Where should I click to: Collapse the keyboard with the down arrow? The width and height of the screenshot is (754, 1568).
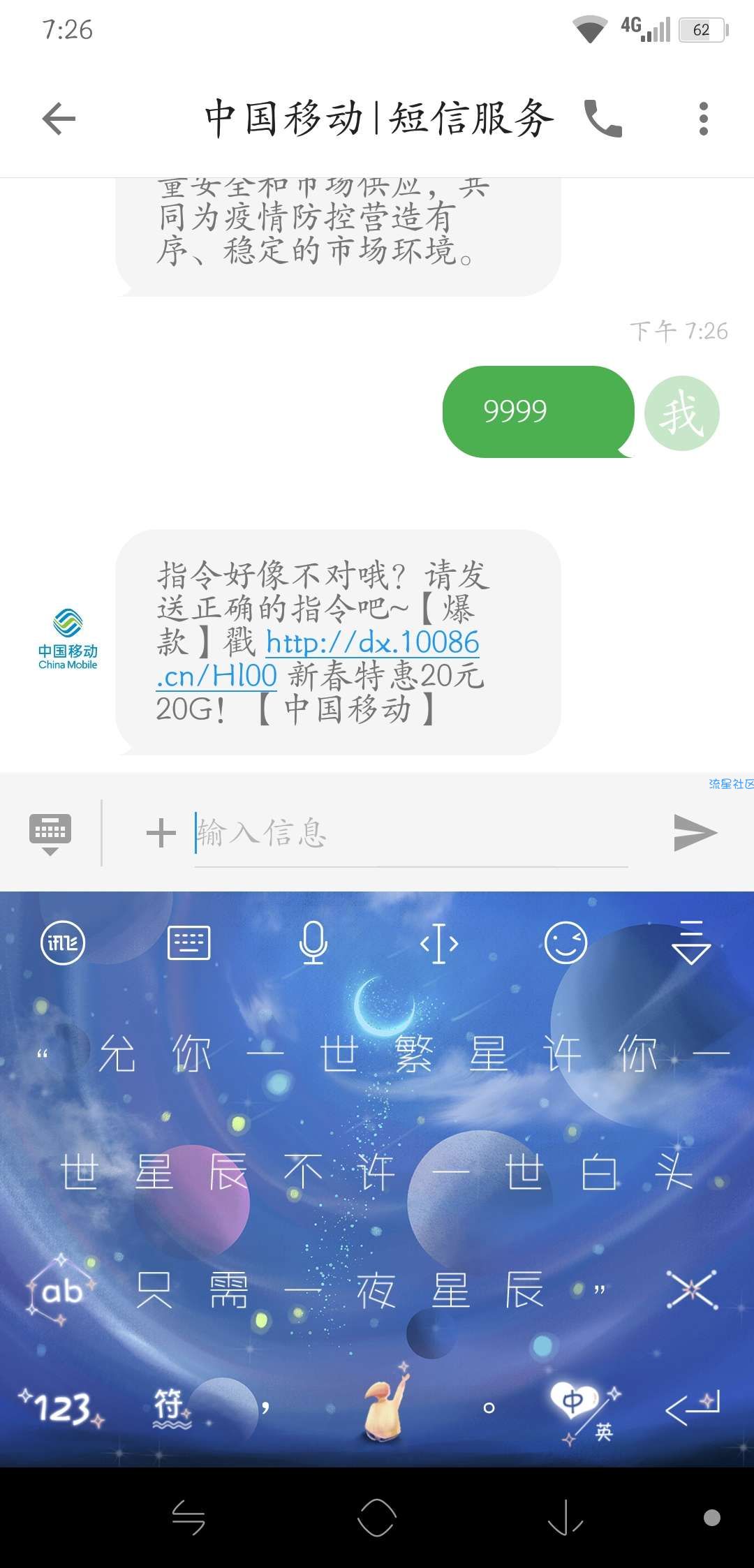690,944
